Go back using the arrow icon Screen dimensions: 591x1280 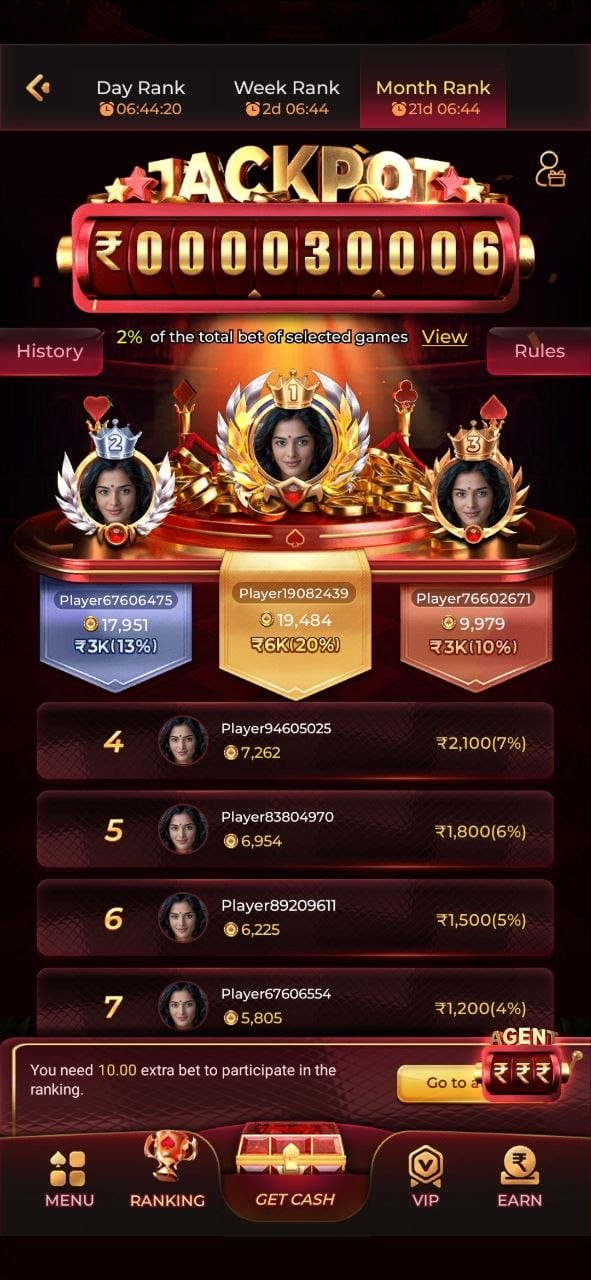pos(38,88)
